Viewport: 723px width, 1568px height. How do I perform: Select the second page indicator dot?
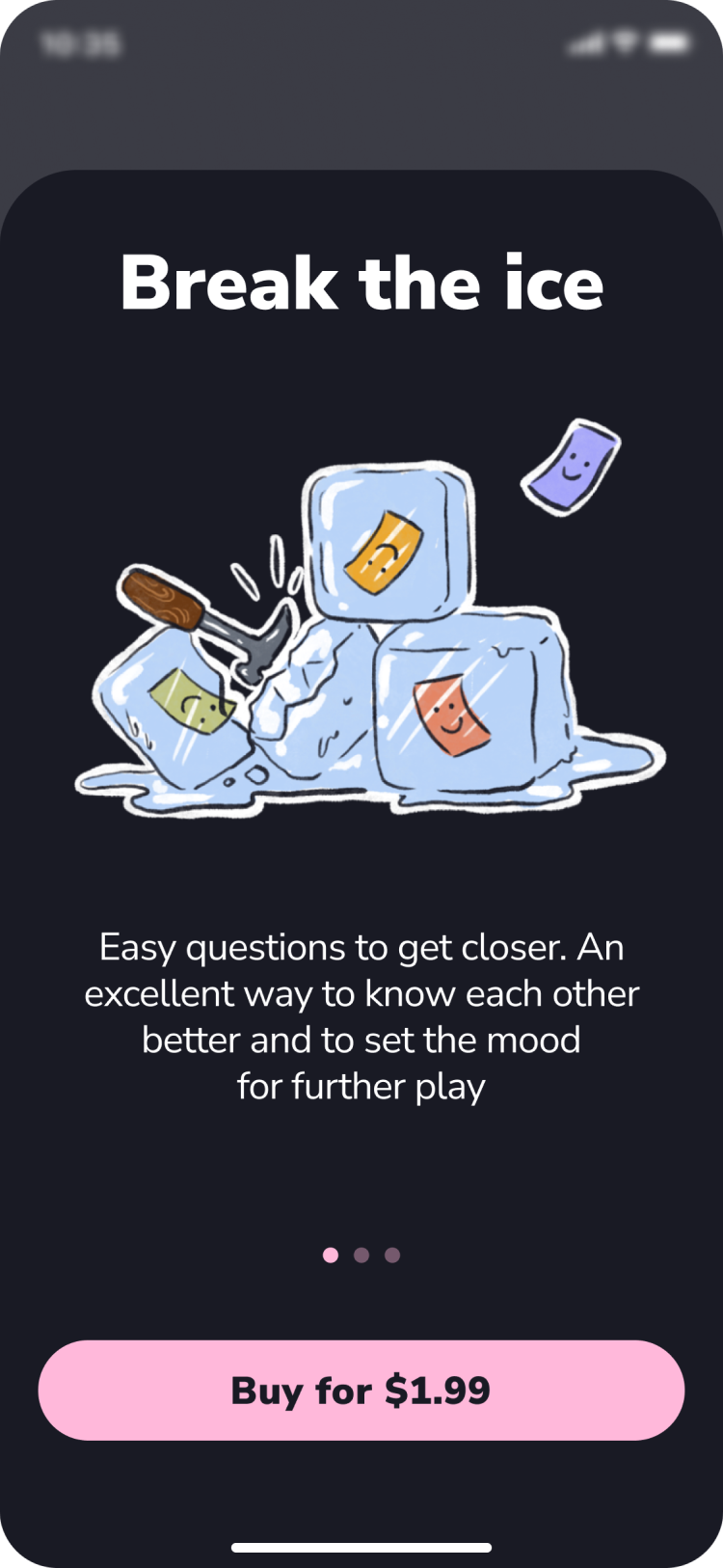coord(361,1255)
